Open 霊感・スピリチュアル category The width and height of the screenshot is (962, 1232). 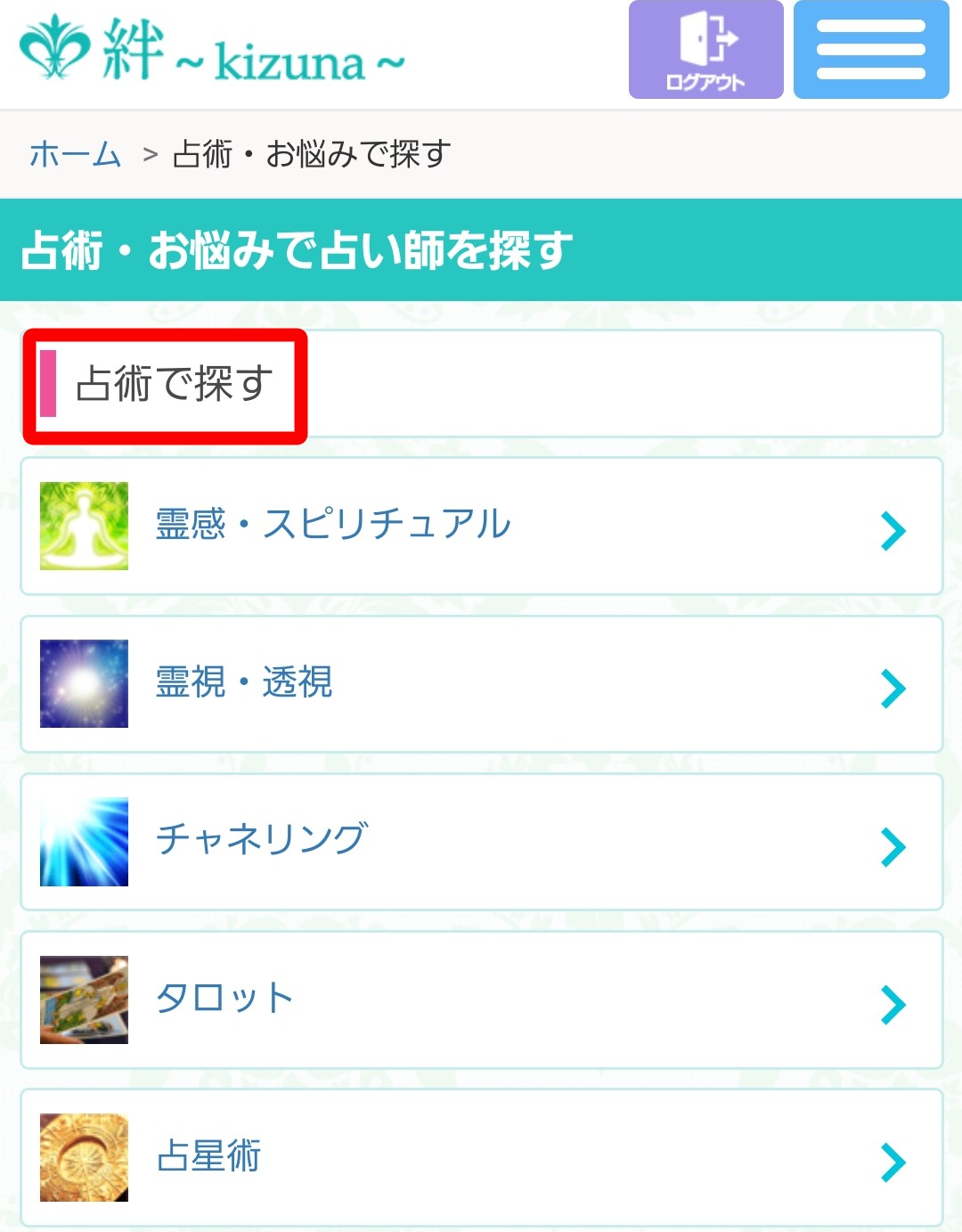pos(481,526)
